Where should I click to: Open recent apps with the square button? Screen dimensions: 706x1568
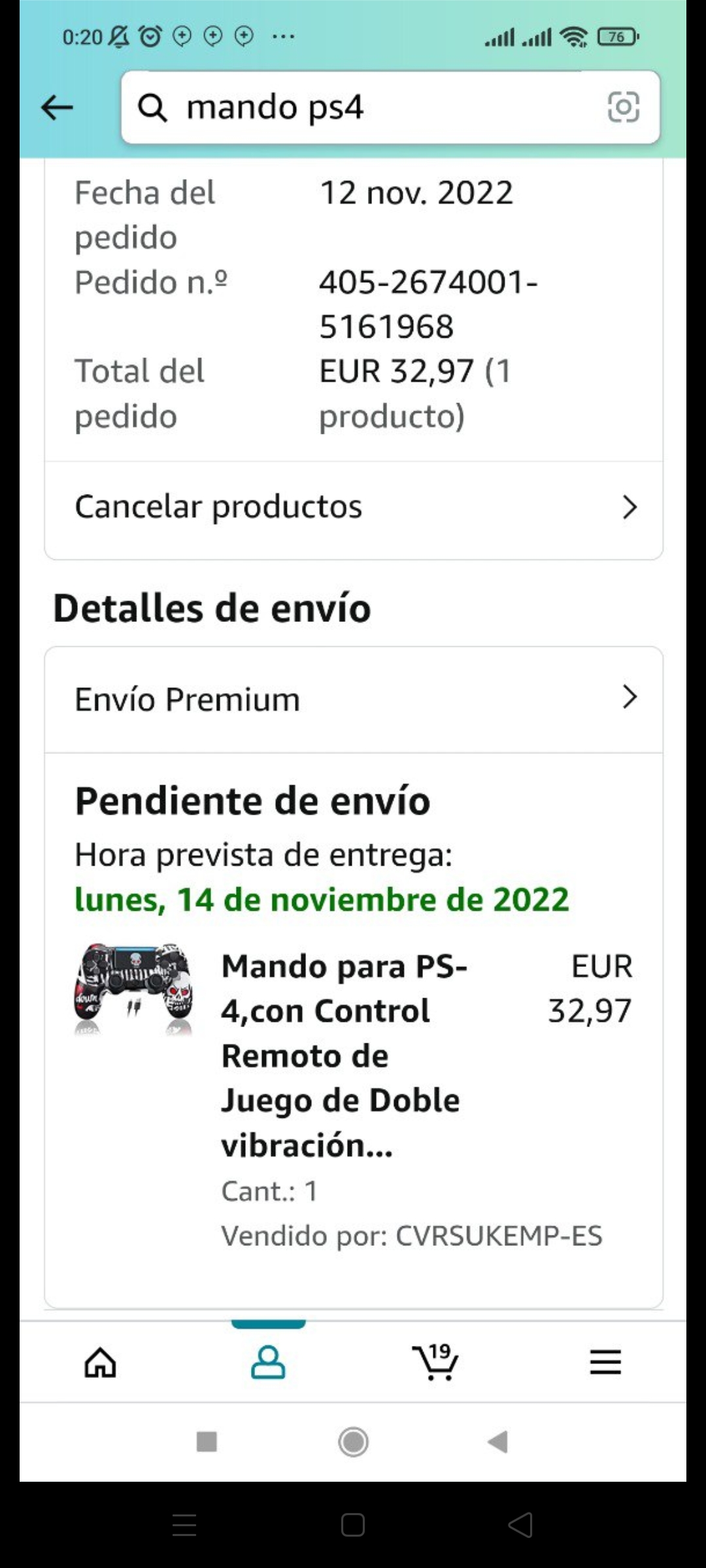[207, 1441]
